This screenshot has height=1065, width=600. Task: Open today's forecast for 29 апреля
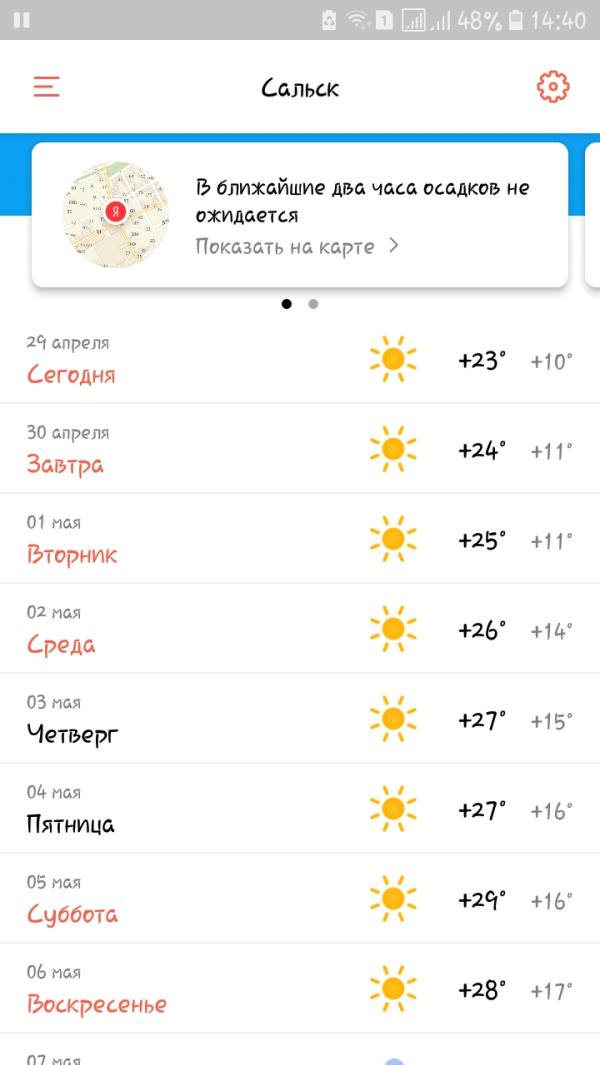click(x=300, y=359)
